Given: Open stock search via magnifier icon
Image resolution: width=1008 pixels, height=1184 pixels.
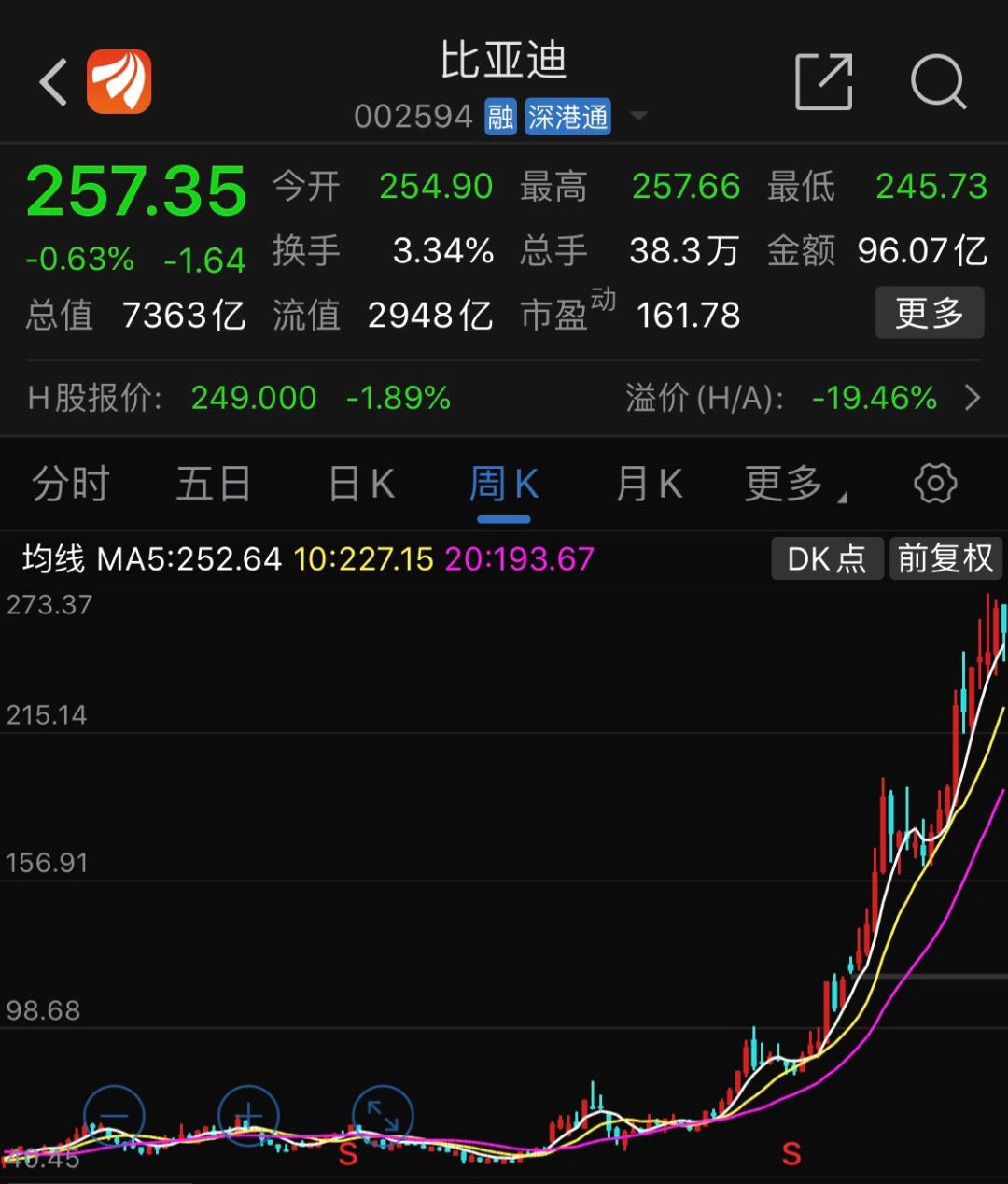Looking at the screenshot, I should tap(941, 81).
